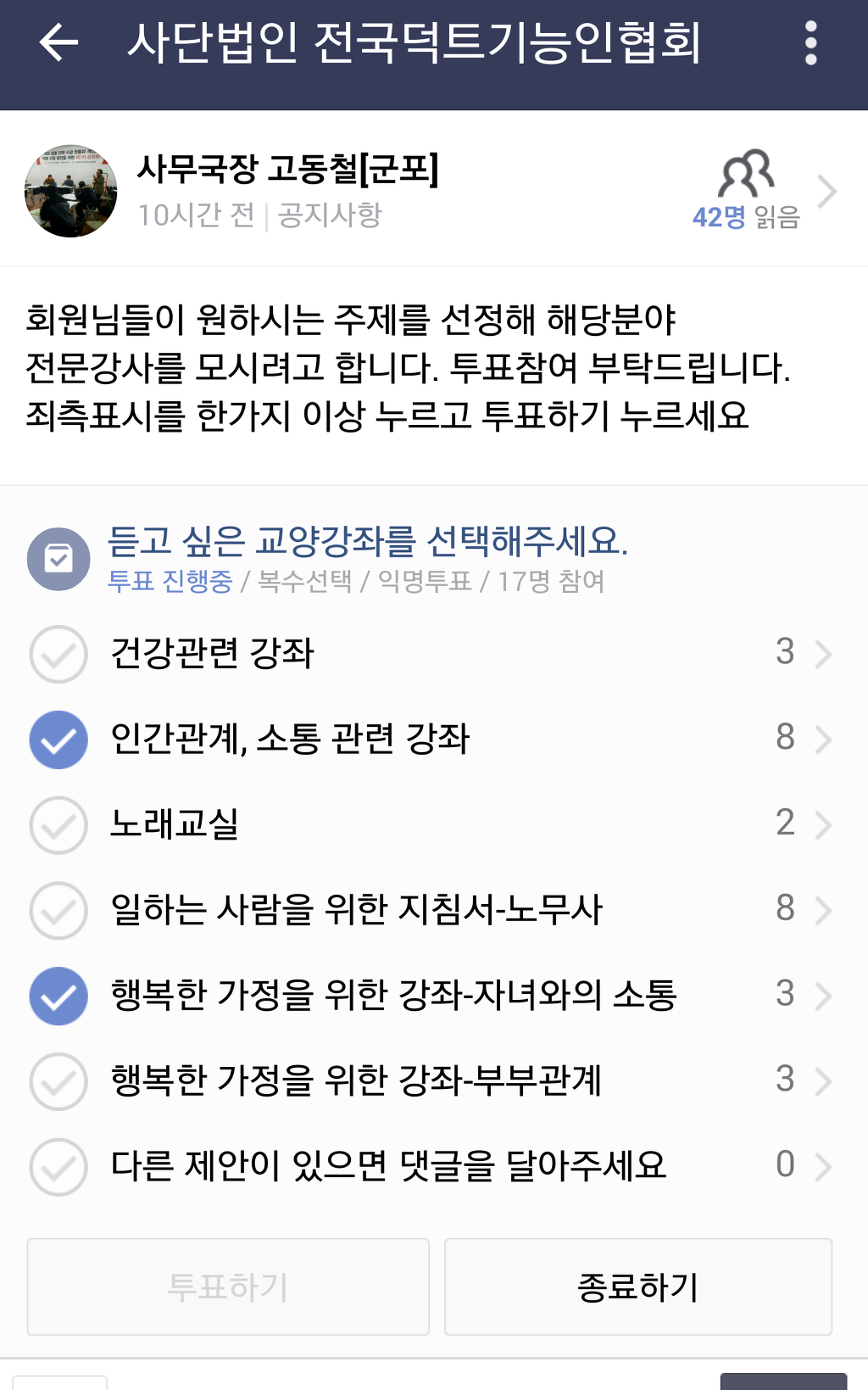Open the poll title 듣고 싶은 교양강좌를 선택해주세요
This screenshot has height=1390, width=868.
point(367,541)
